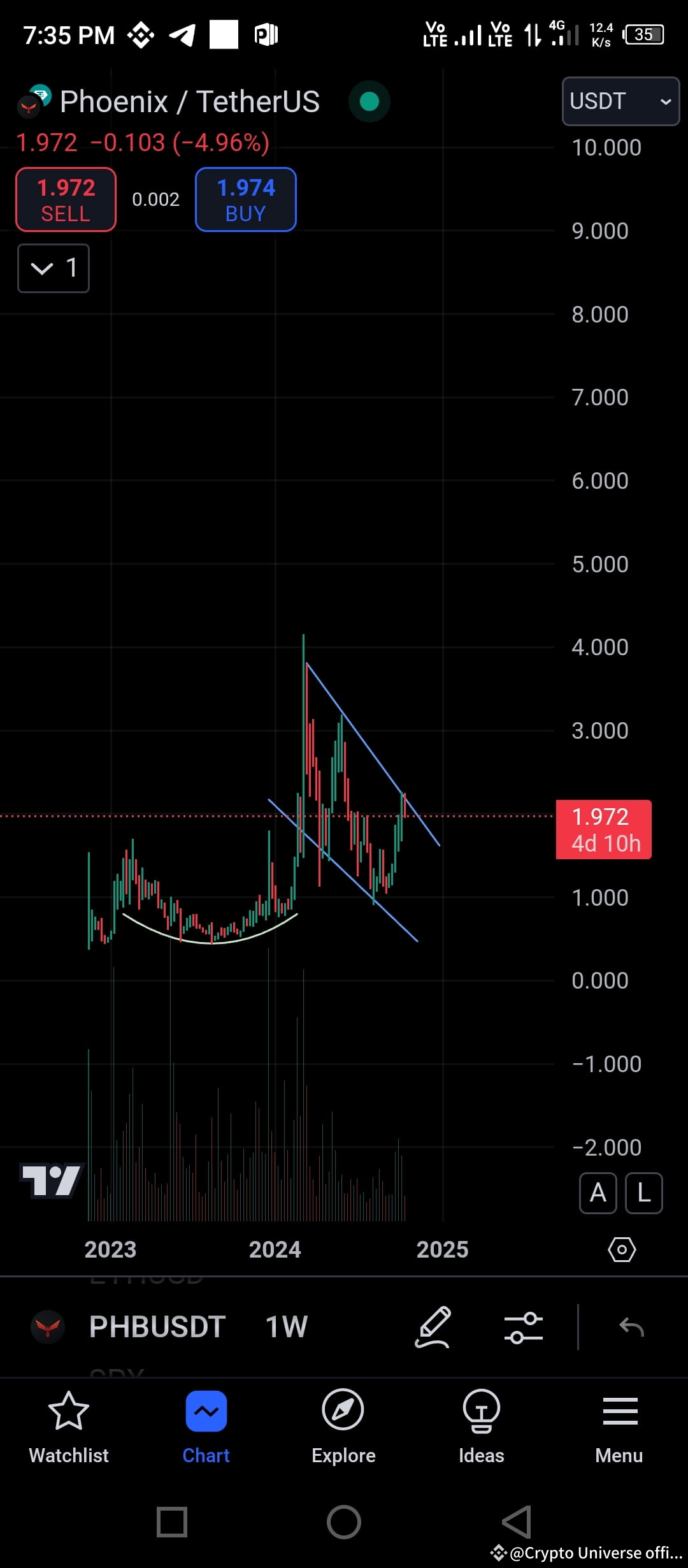Toggle auto-scale with the A button
Image resolution: width=688 pixels, height=1568 pixels.
click(598, 1193)
